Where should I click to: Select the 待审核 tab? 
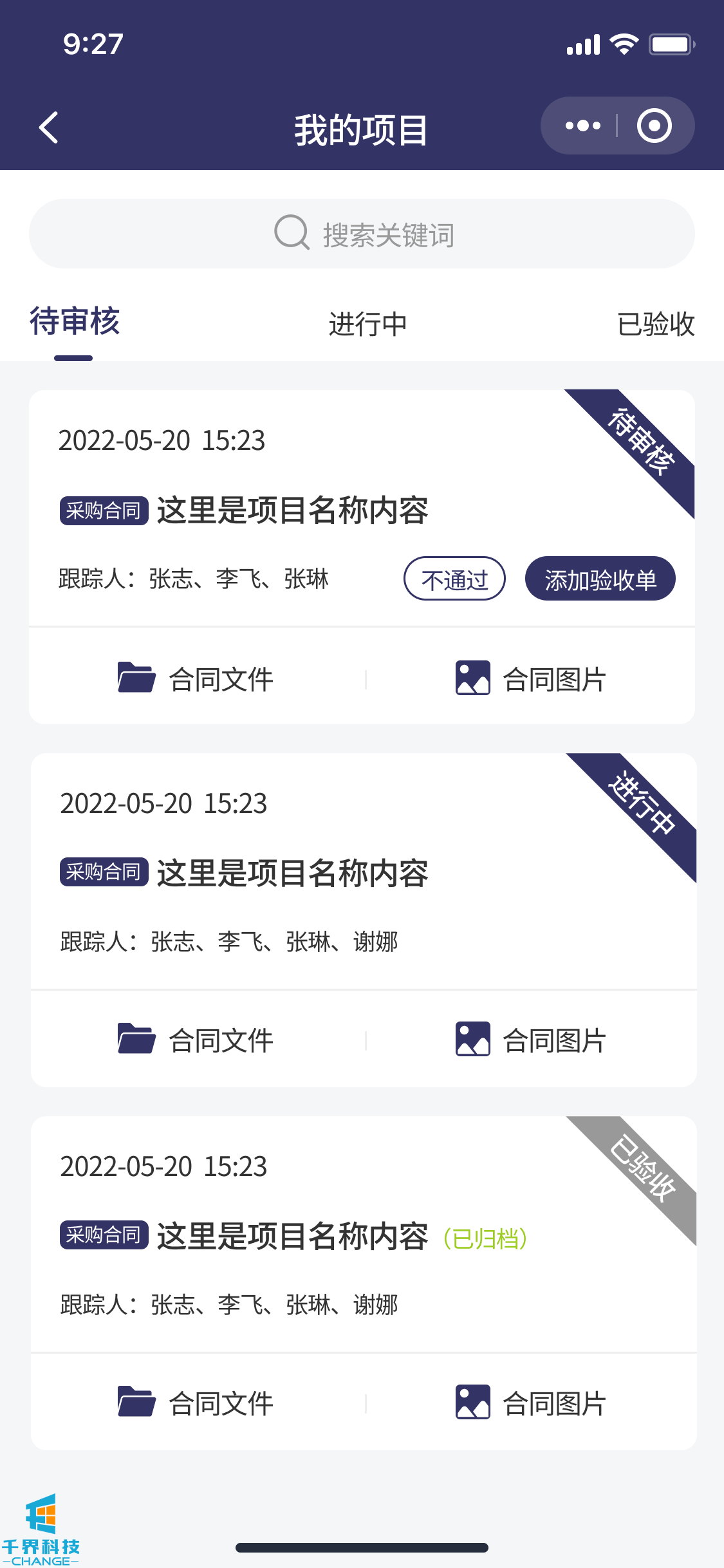click(75, 322)
